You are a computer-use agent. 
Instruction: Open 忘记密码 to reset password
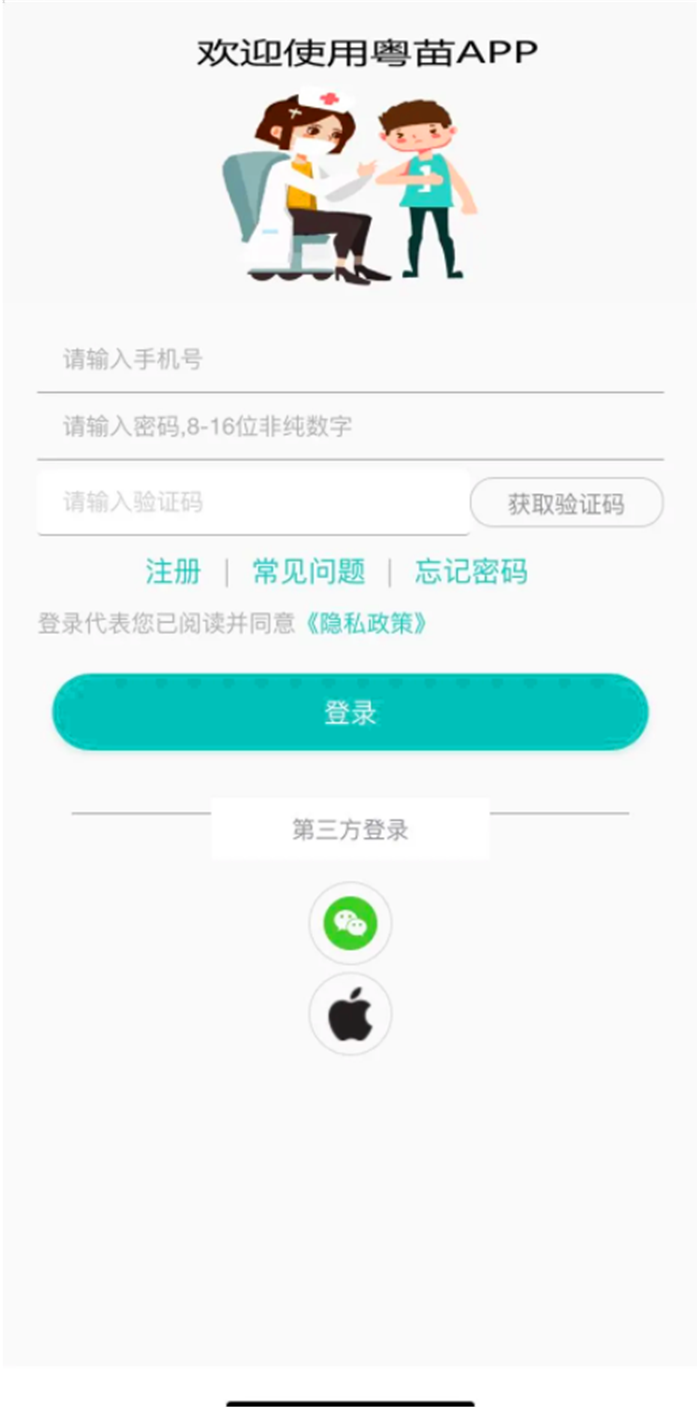(x=471, y=572)
